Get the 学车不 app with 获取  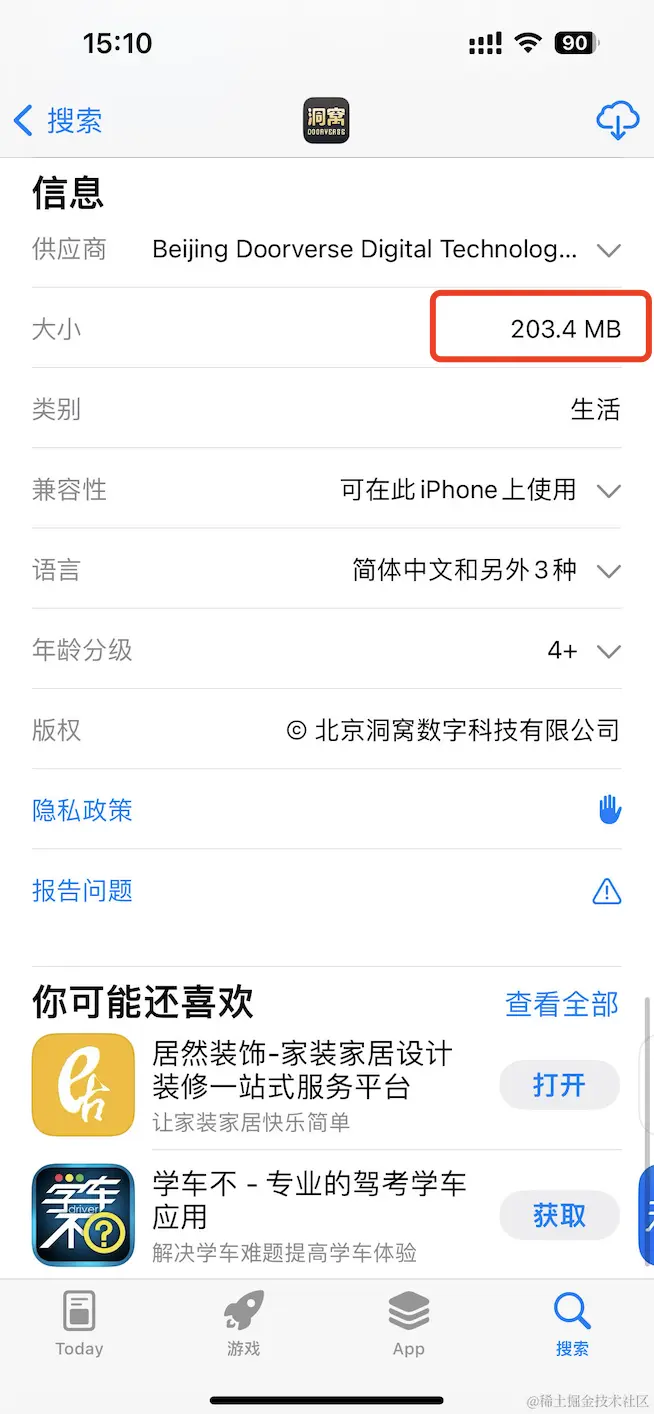(559, 1215)
